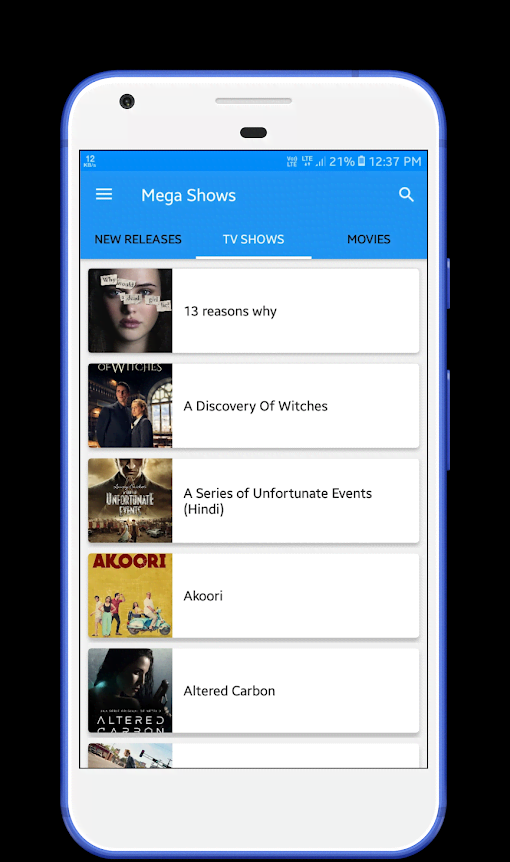Open the Akoori show card
510x862 pixels.
253,595
